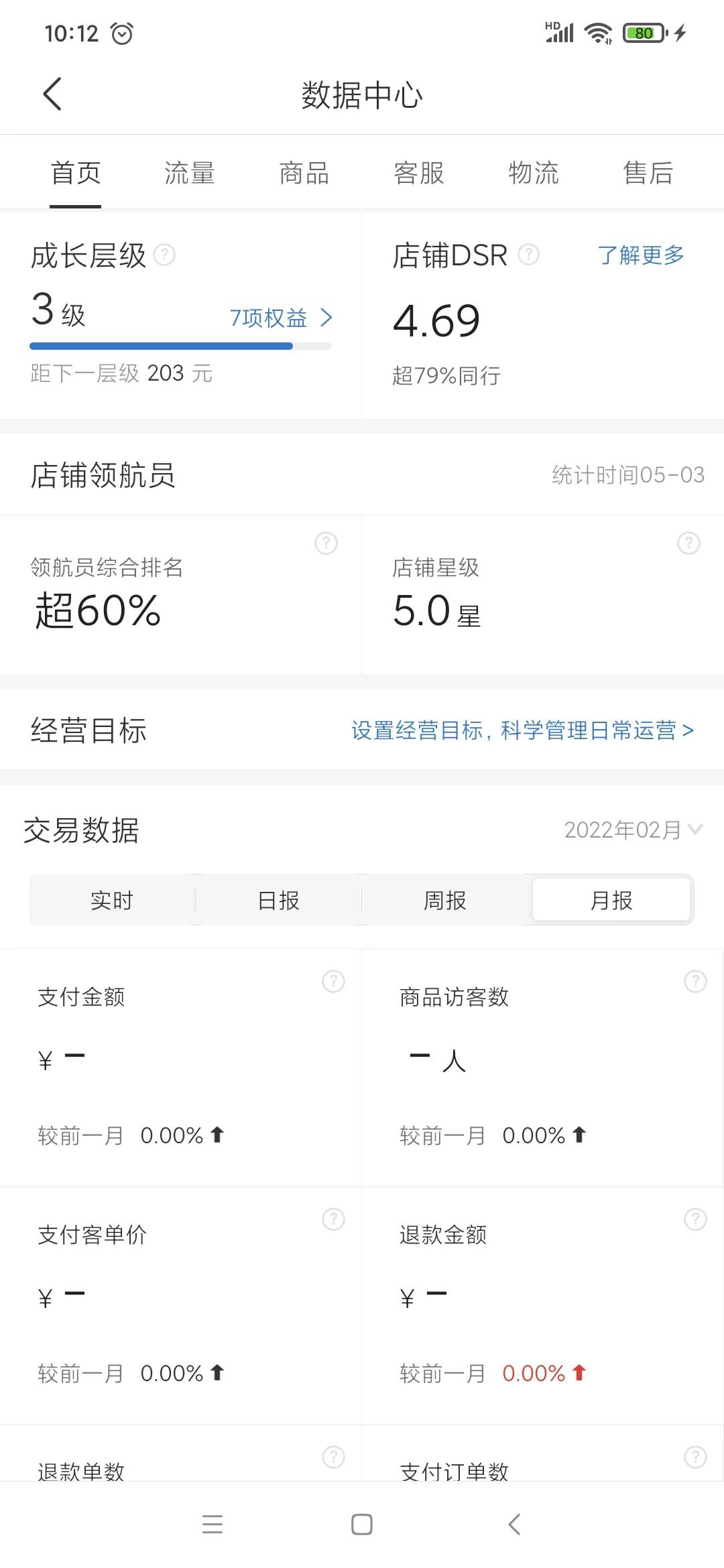724x1568 pixels.
Task: Tap the question mark beside 店铺DSR
Action: pos(531,254)
